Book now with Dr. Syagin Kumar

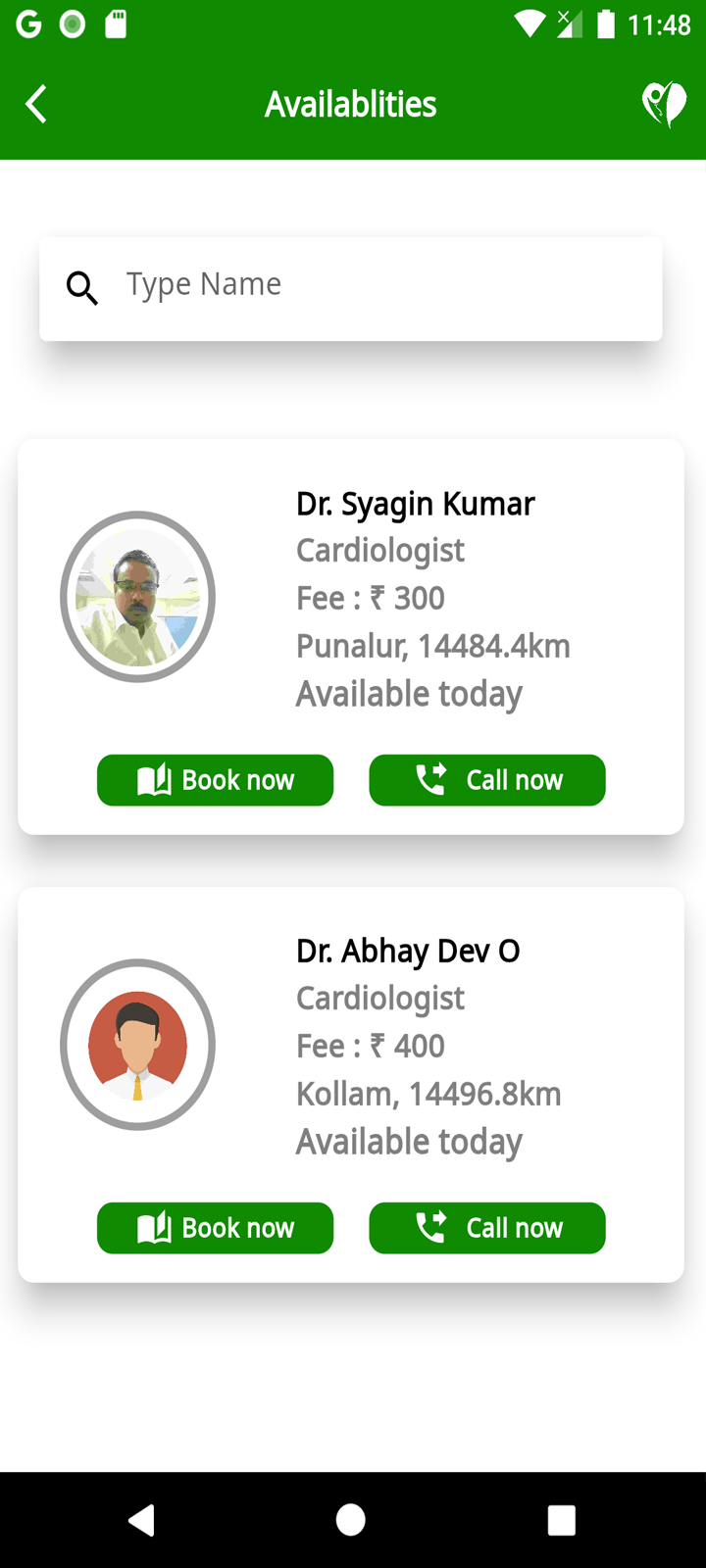coord(215,780)
